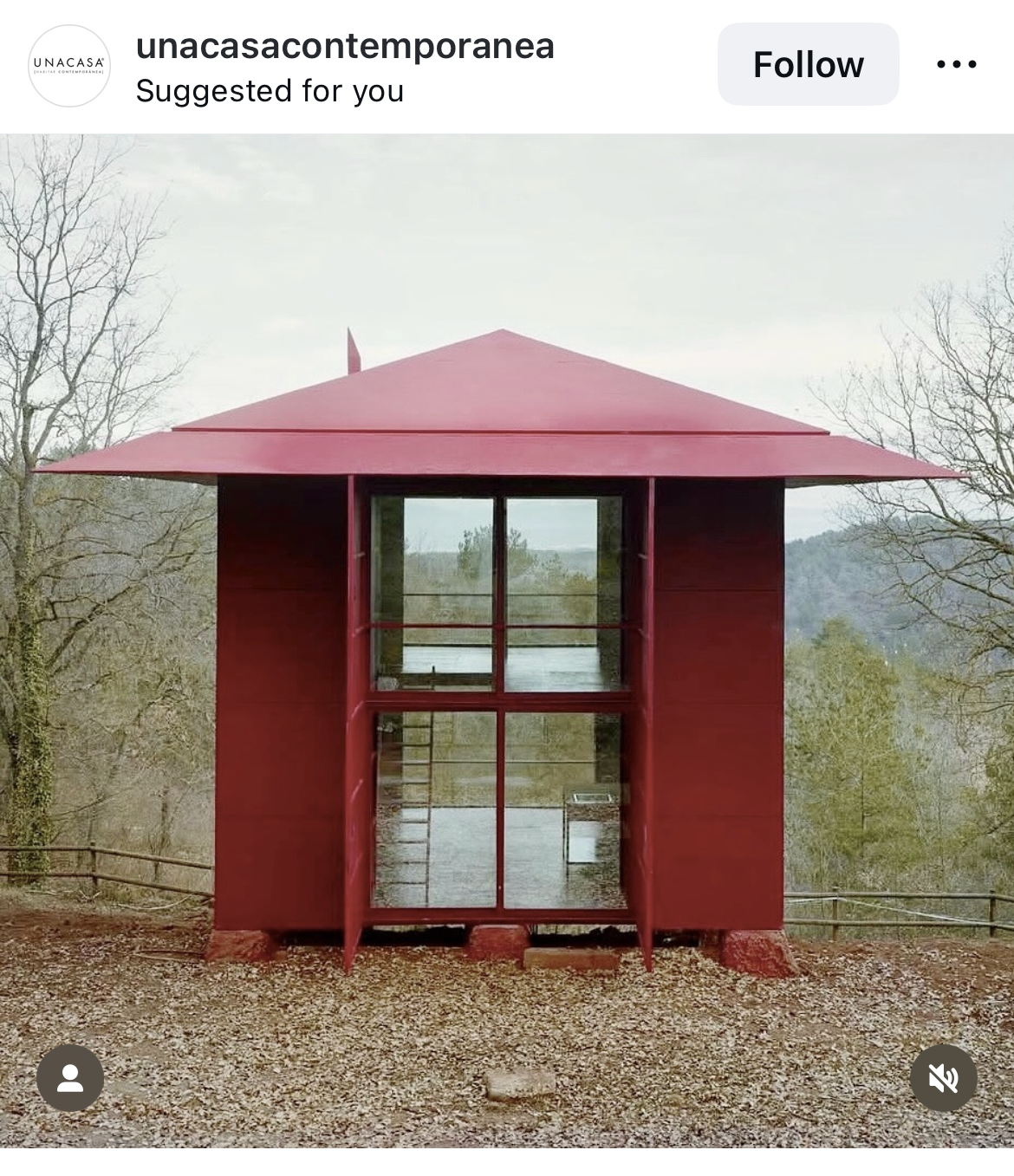
Task: Show tagged people on the post
Action: 70,1078
